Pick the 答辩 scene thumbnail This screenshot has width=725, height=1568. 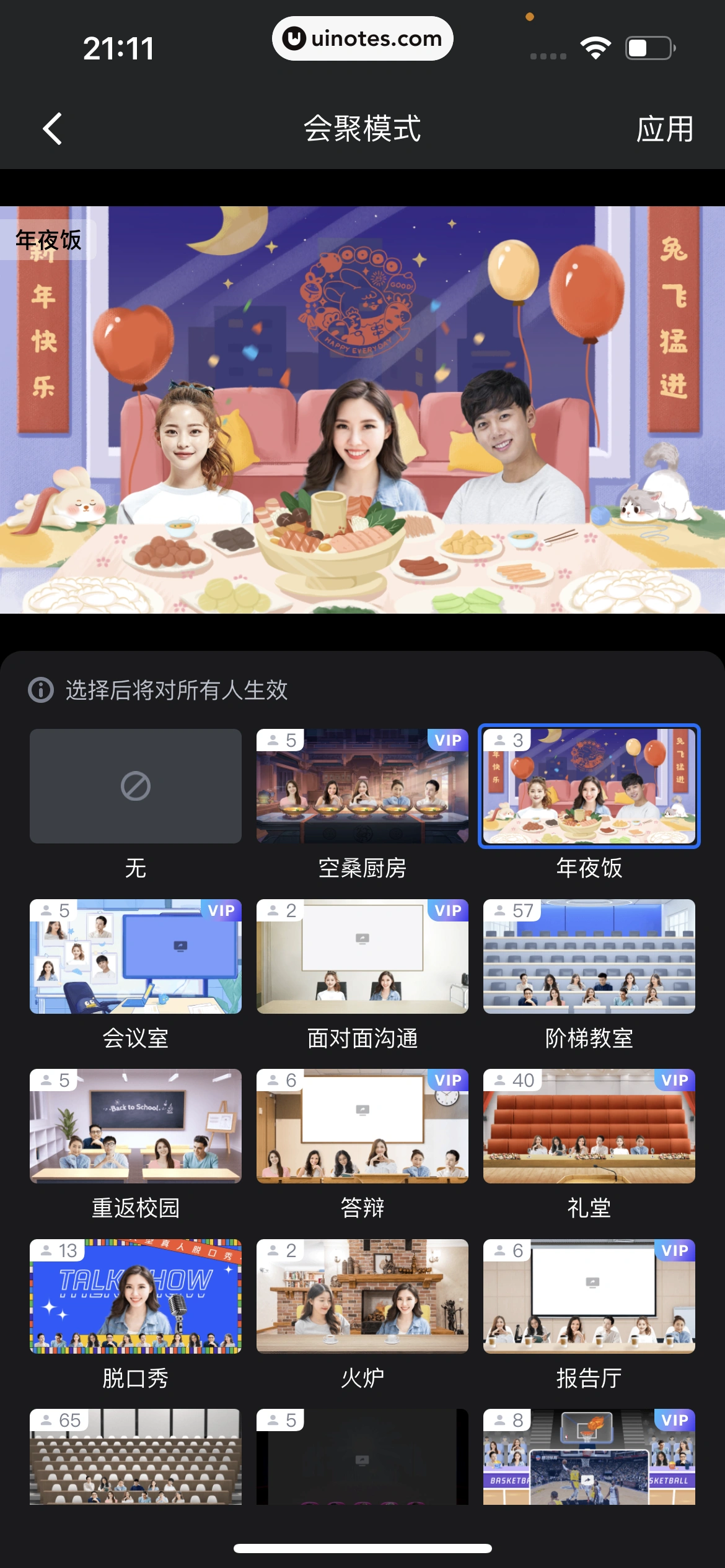(x=362, y=1126)
